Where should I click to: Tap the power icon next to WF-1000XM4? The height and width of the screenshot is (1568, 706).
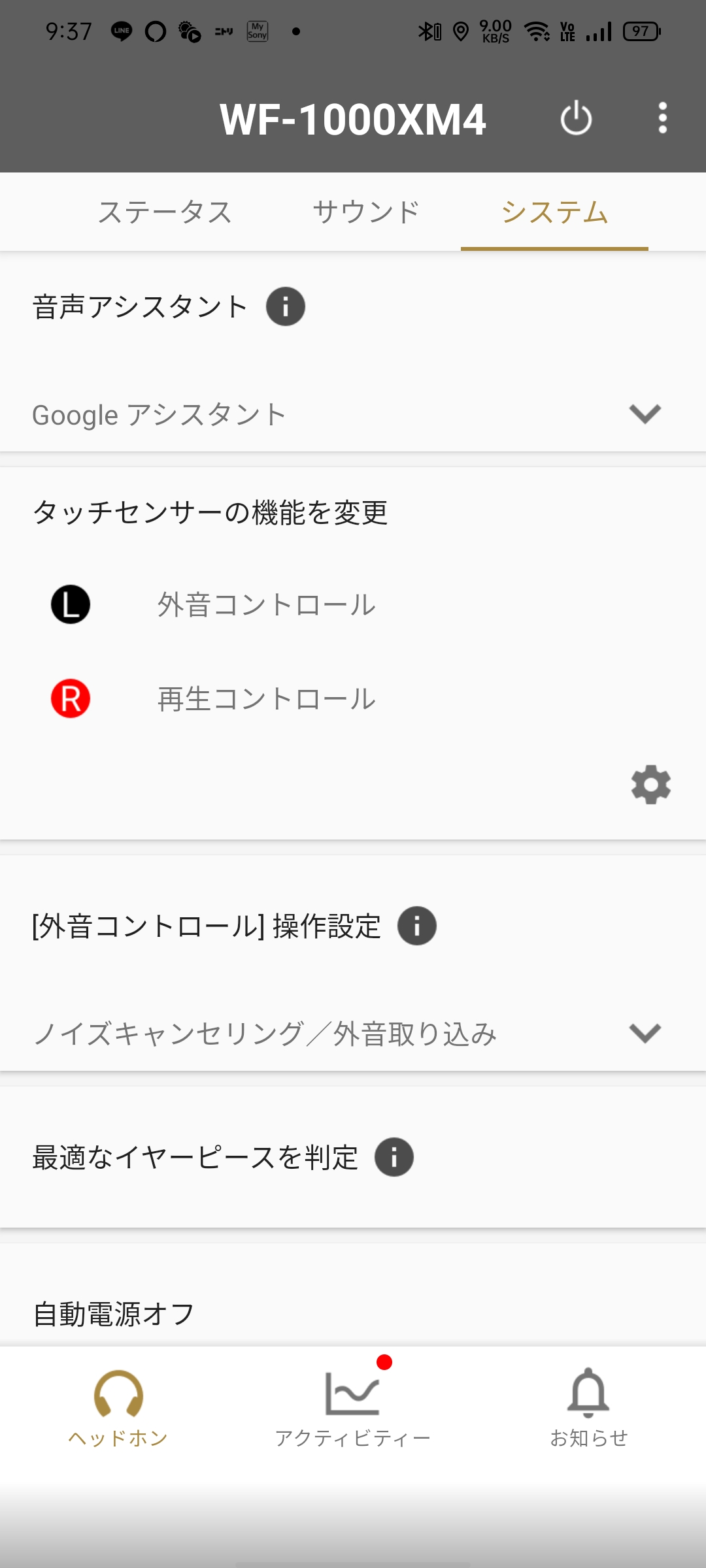(x=576, y=118)
